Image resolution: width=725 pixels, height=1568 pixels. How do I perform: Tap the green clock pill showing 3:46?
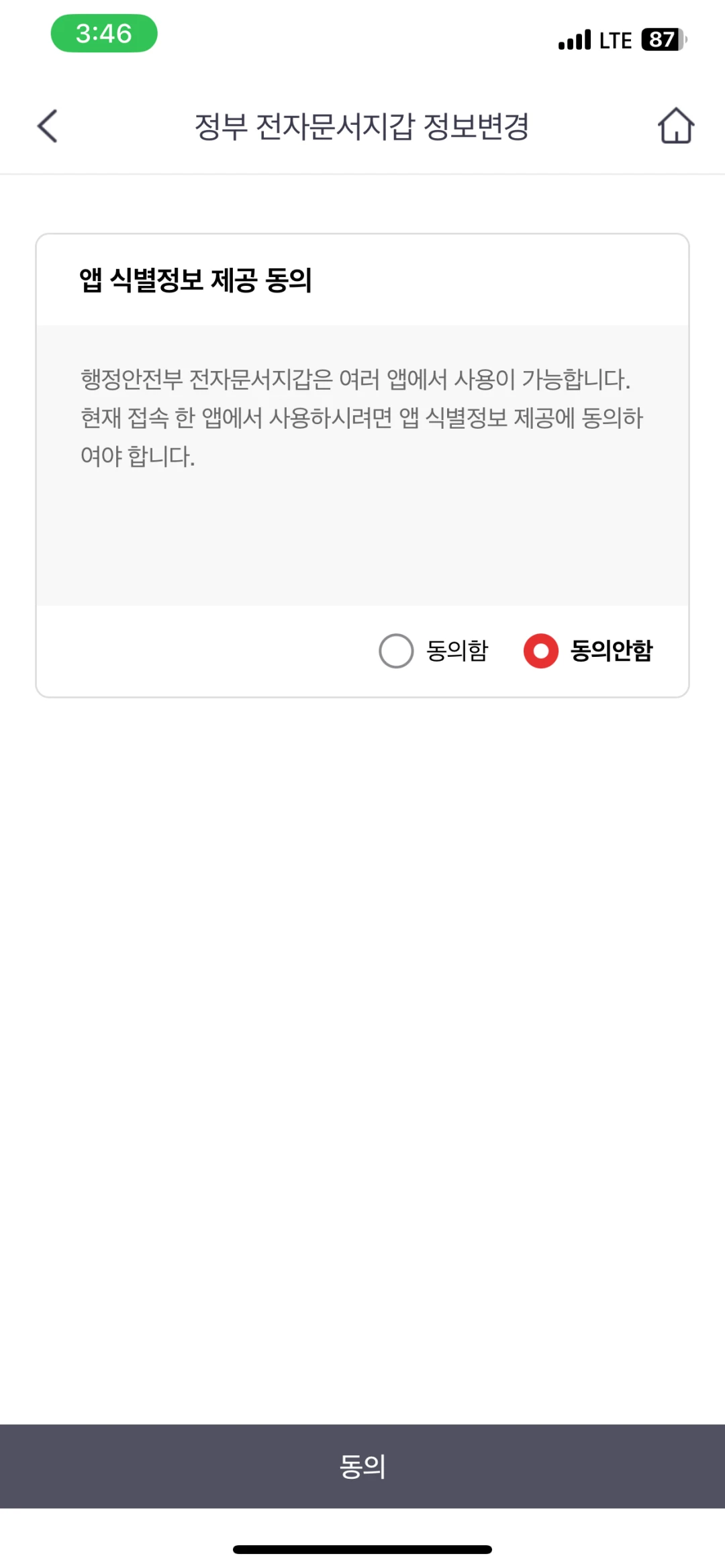104,34
